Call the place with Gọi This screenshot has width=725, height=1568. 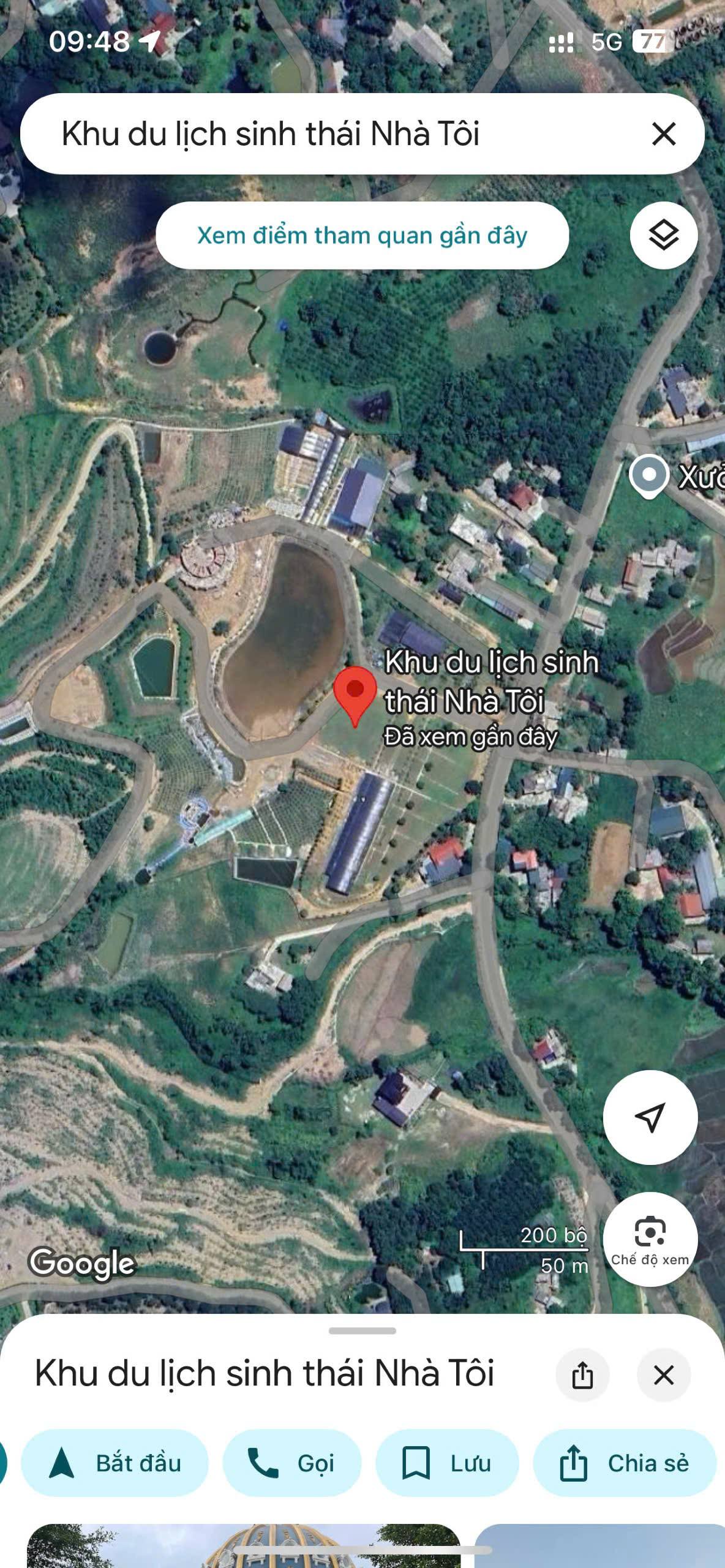coord(291,1463)
